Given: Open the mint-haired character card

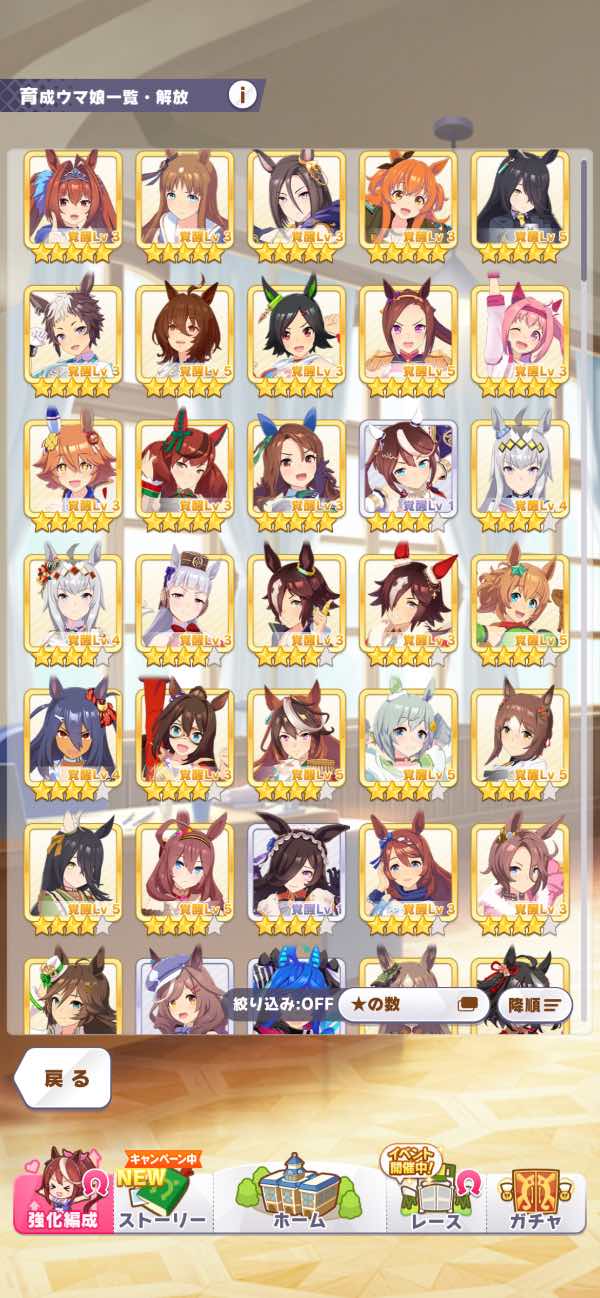Looking at the screenshot, I should 408,738.
